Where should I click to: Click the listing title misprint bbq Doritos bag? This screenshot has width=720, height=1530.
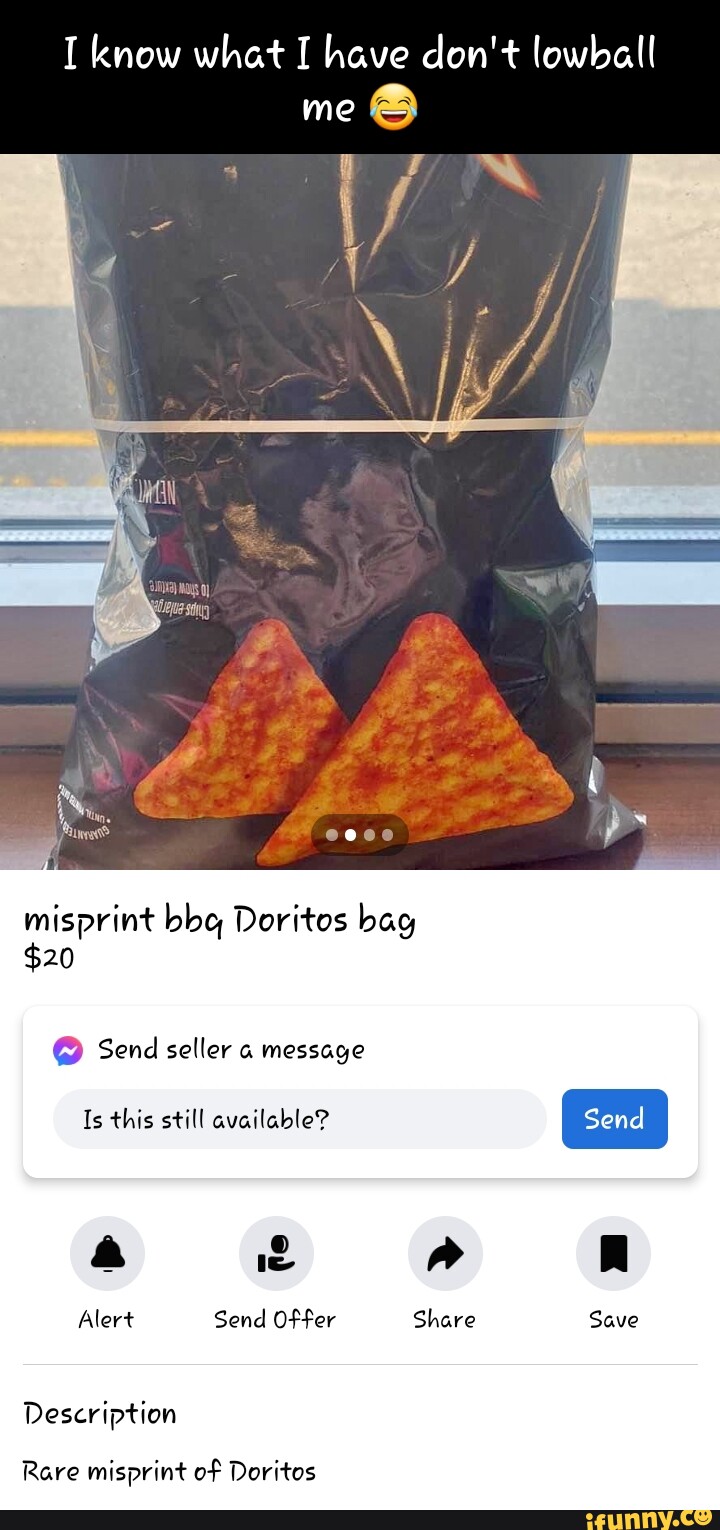point(219,919)
